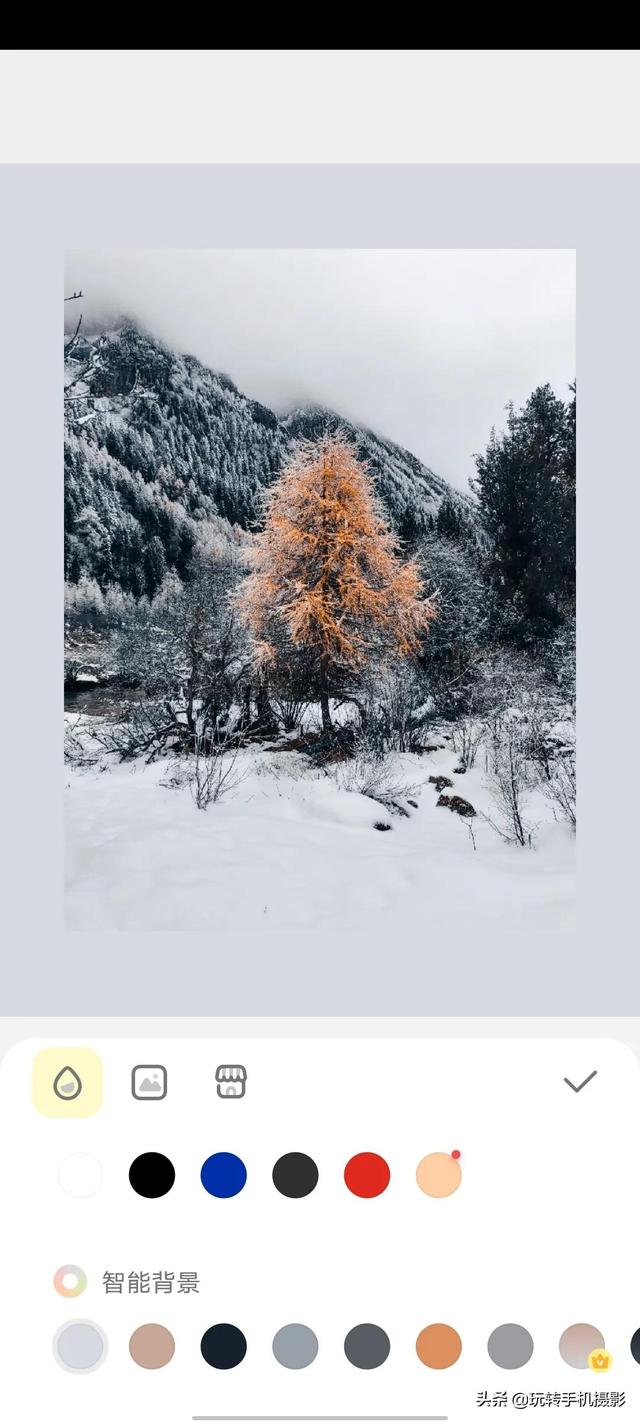Switch to the image background tab
The height and width of the screenshot is (1422, 640).
coord(149,1082)
